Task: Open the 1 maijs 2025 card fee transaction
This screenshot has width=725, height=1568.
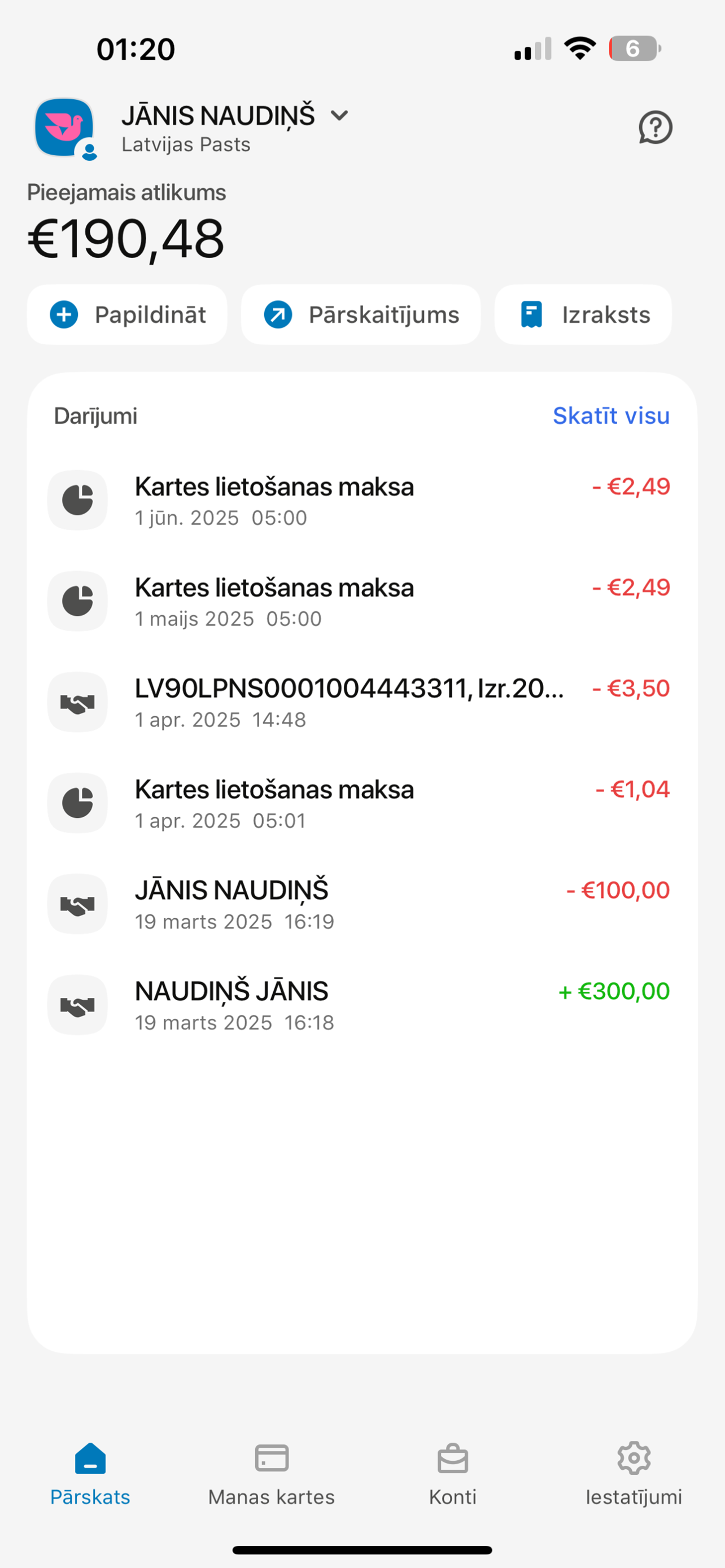Action: (359, 601)
